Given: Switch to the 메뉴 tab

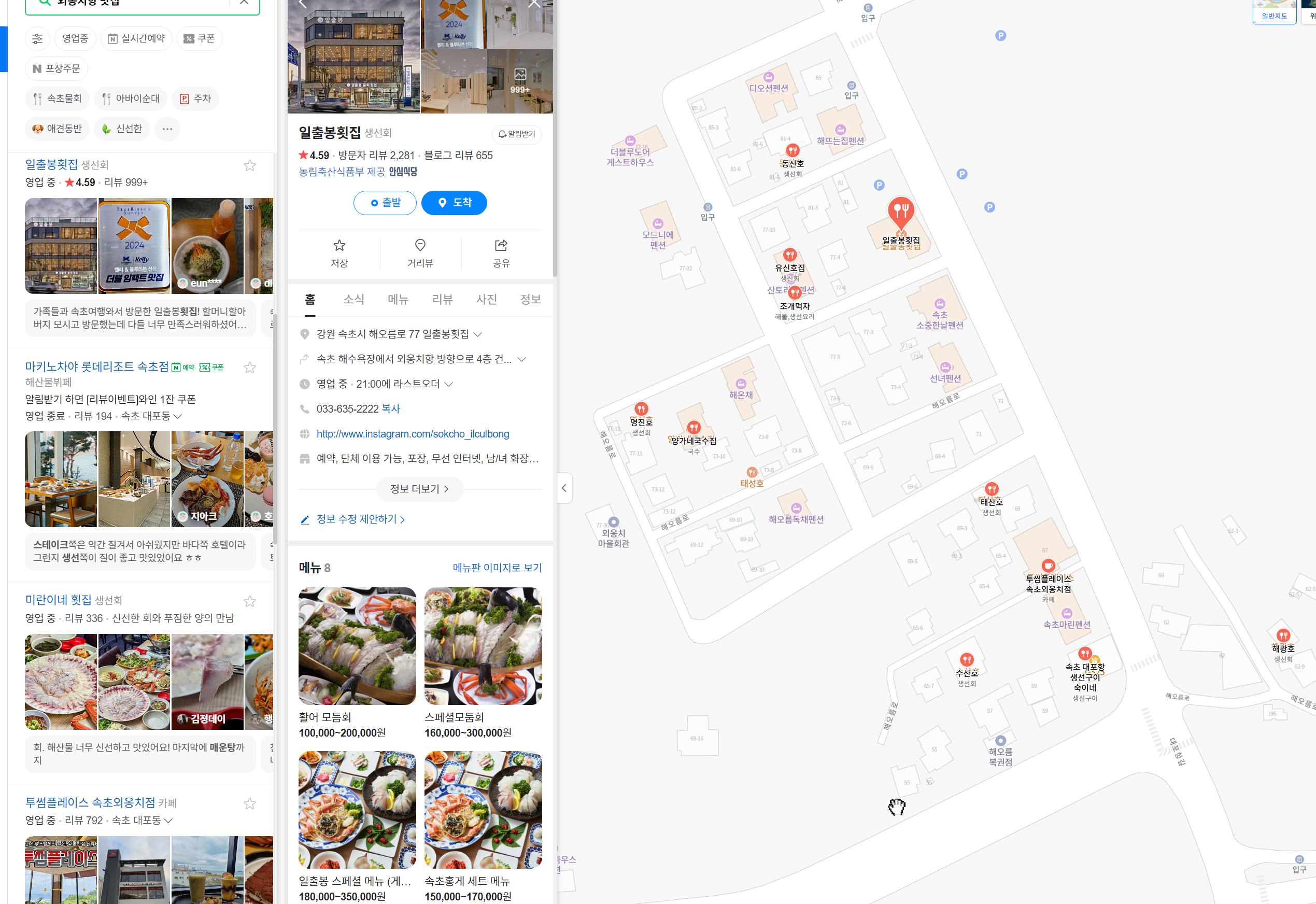Looking at the screenshot, I should click(398, 299).
